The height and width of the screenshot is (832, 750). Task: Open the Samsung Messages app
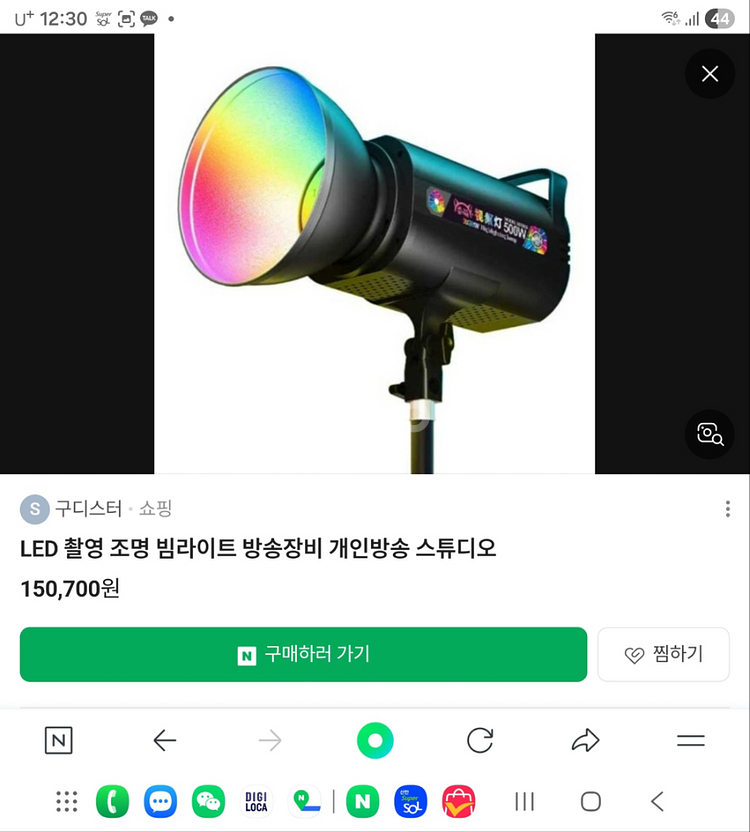click(x=162, y=801)
